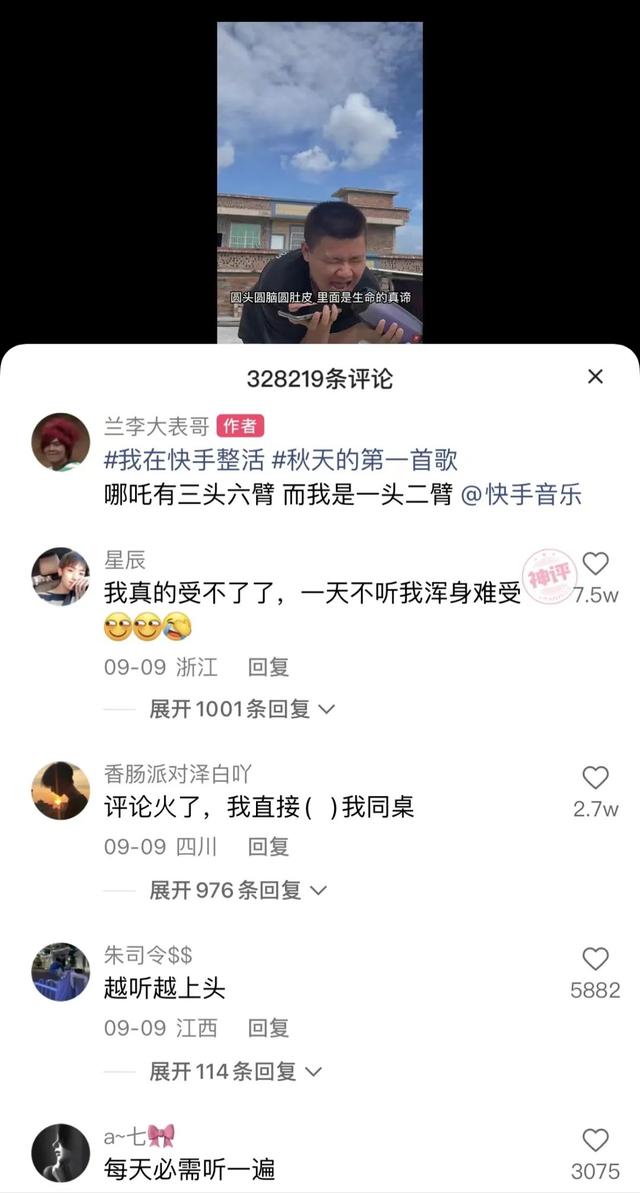Open a~七's profile avatar
This screenshot has height=1193, width=640.
pos(60,1152)
